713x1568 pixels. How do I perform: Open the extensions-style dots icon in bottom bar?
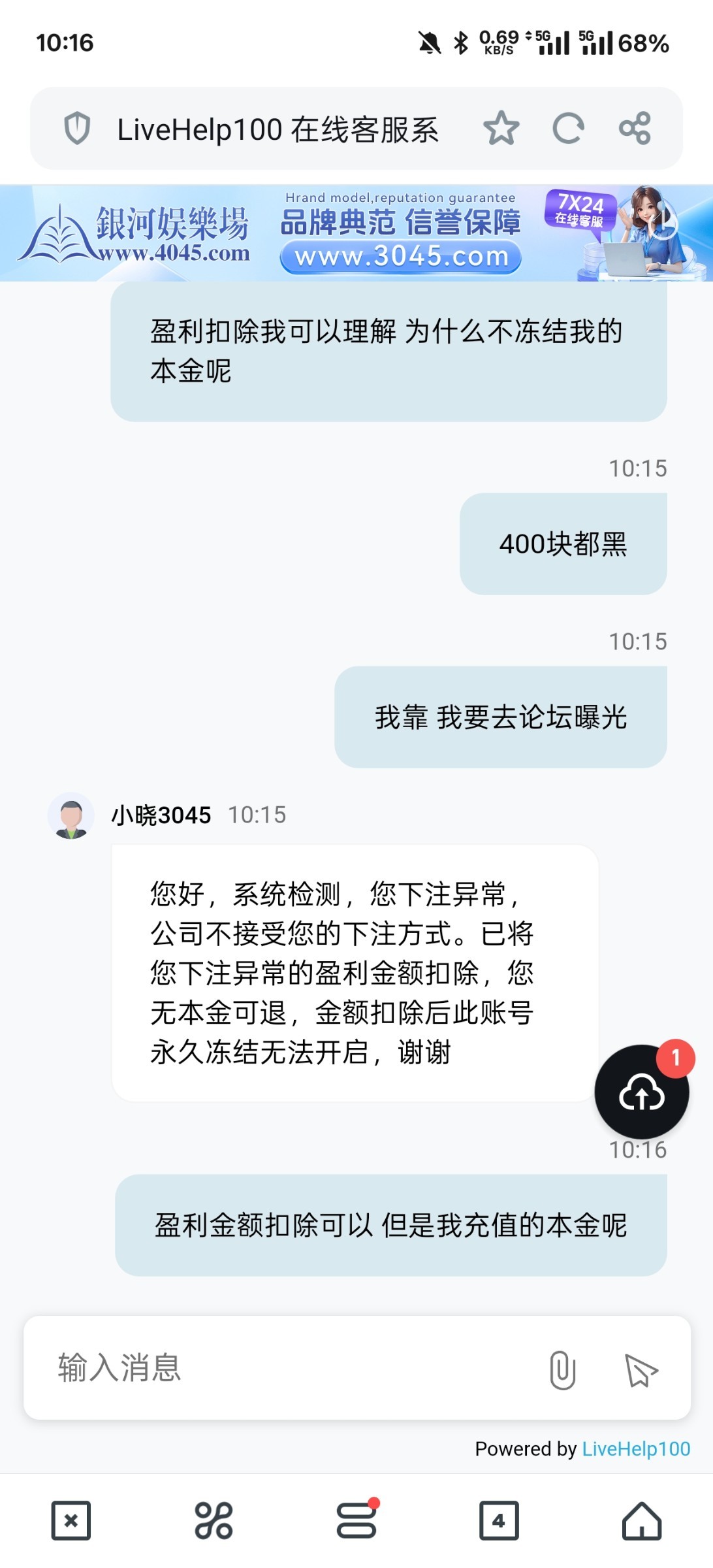[x=214, y=1520]
